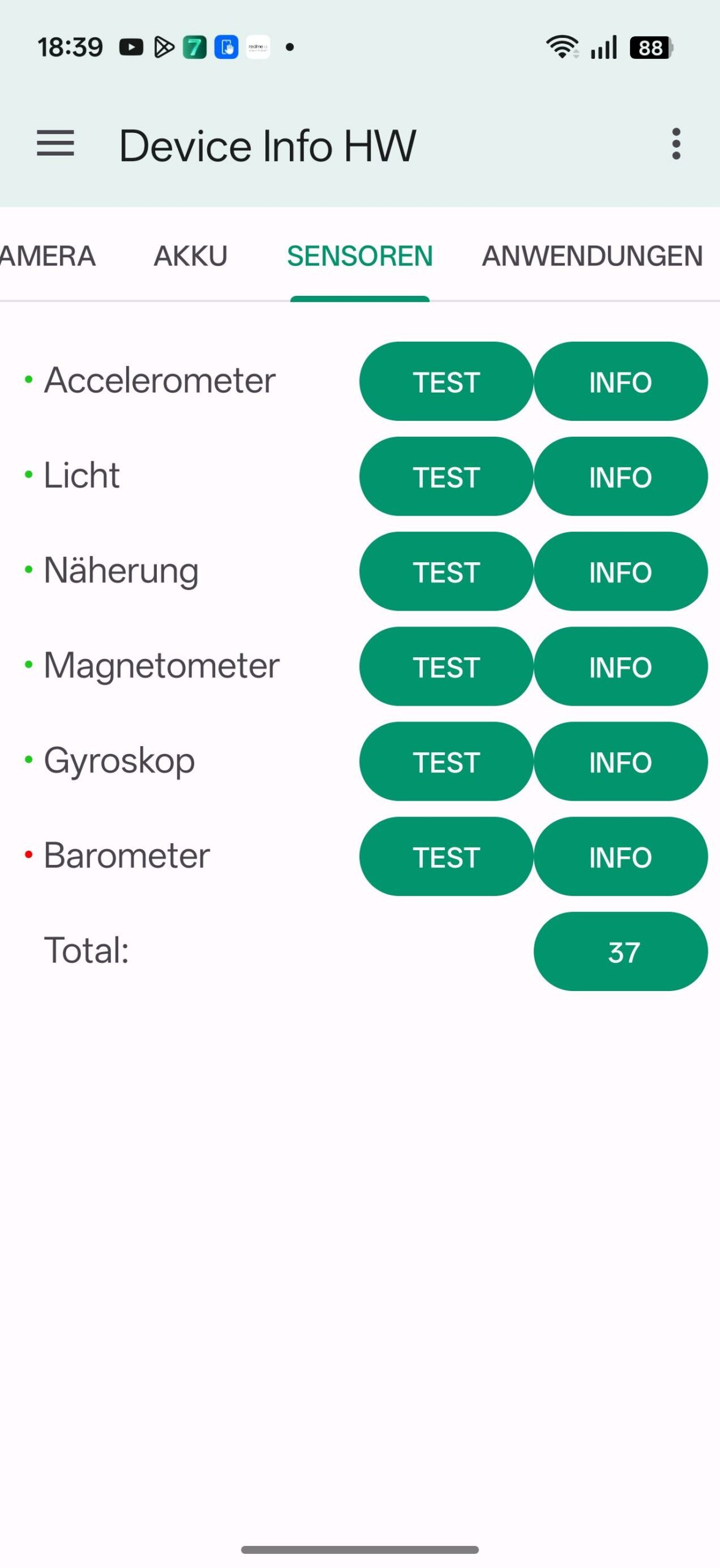
Task: Run the Accelerometer test
Action: 446,382
